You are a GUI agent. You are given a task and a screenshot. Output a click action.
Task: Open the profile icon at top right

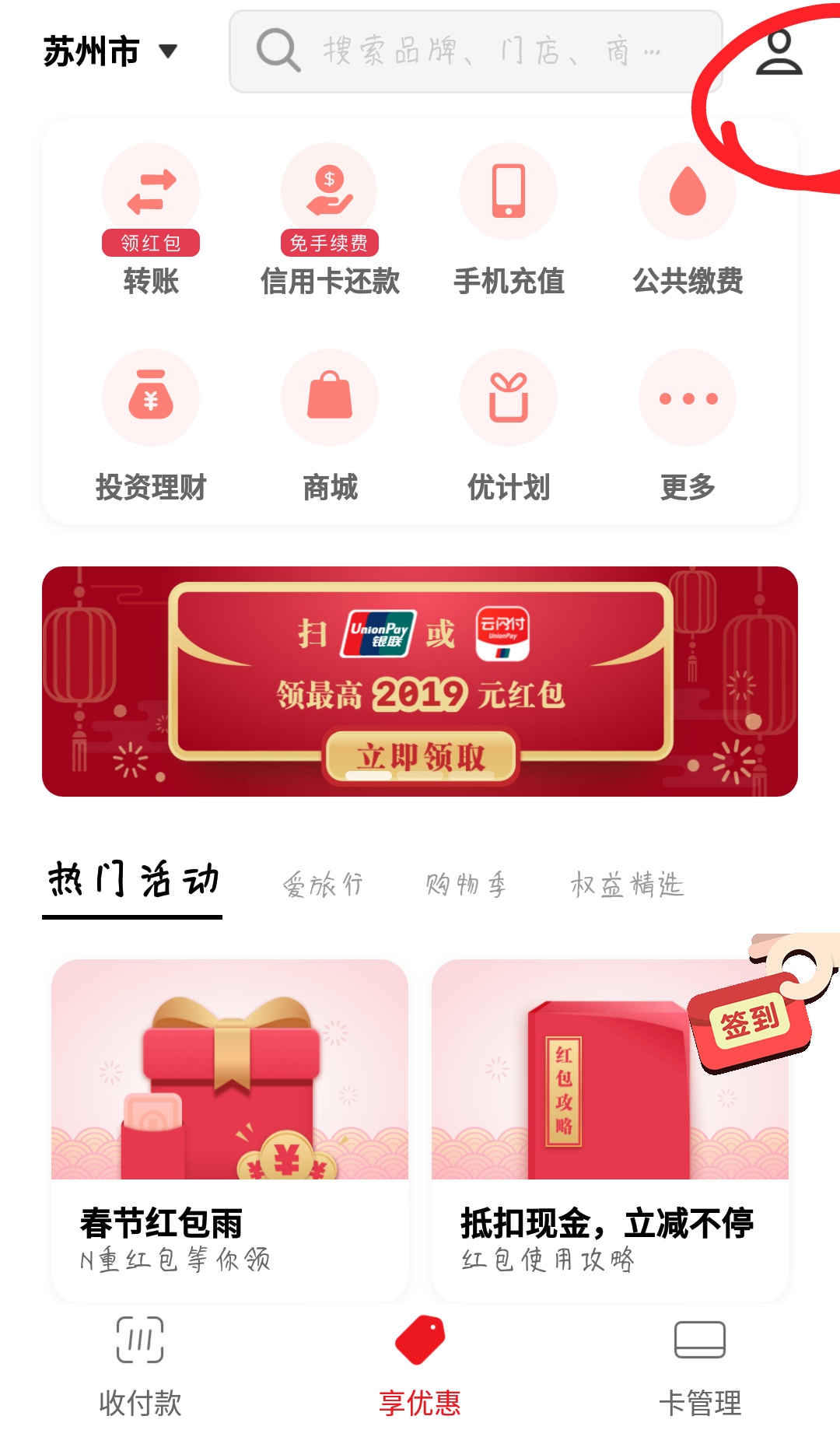[779, 52]
